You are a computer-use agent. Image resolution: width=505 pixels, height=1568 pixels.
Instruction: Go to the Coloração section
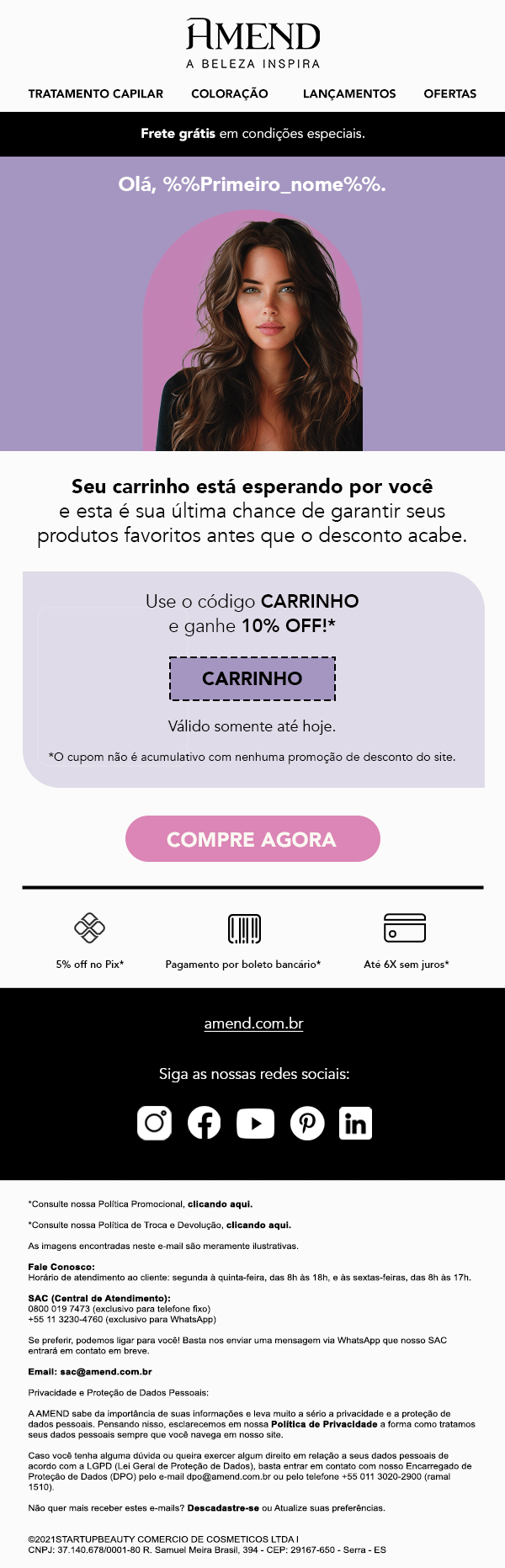click(230, 94)
